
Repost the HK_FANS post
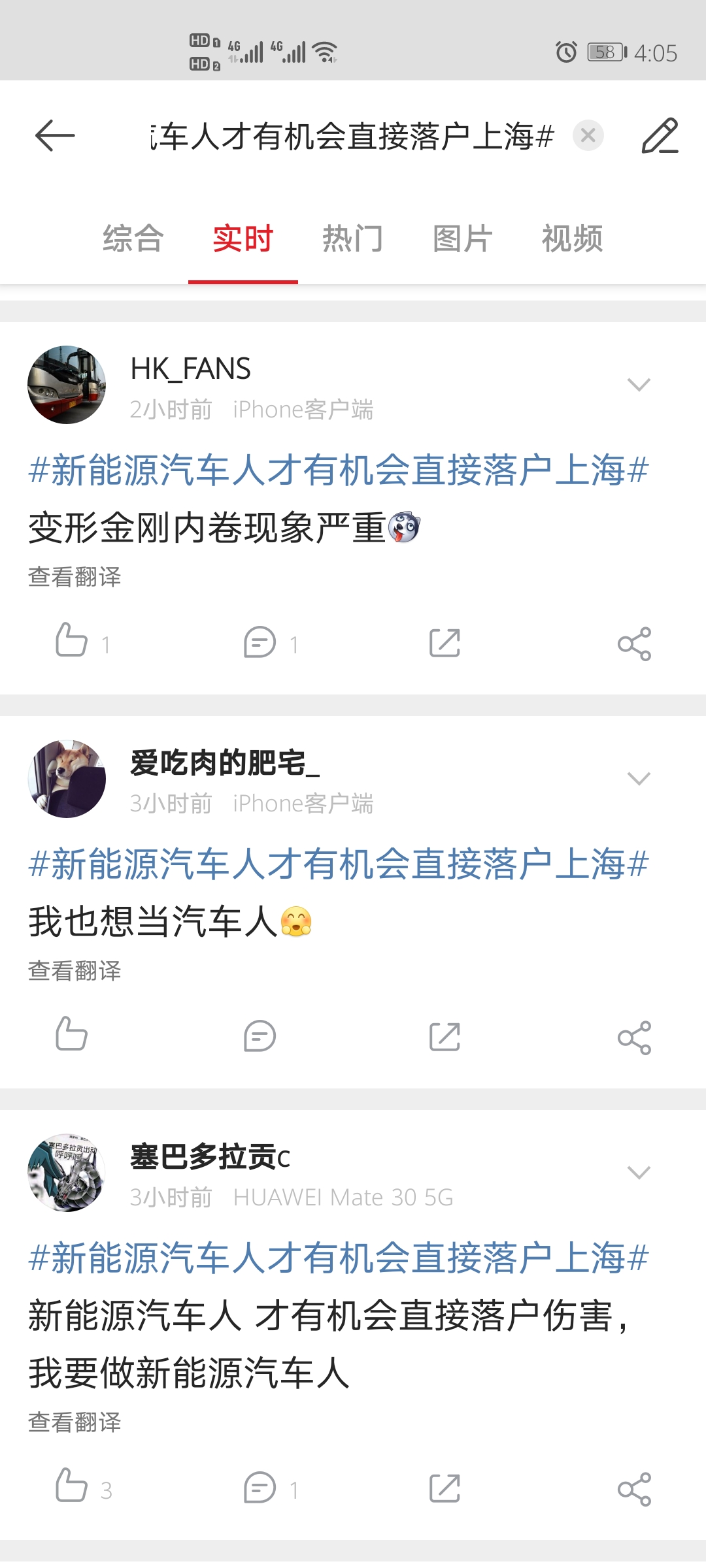tap(445, 643)
